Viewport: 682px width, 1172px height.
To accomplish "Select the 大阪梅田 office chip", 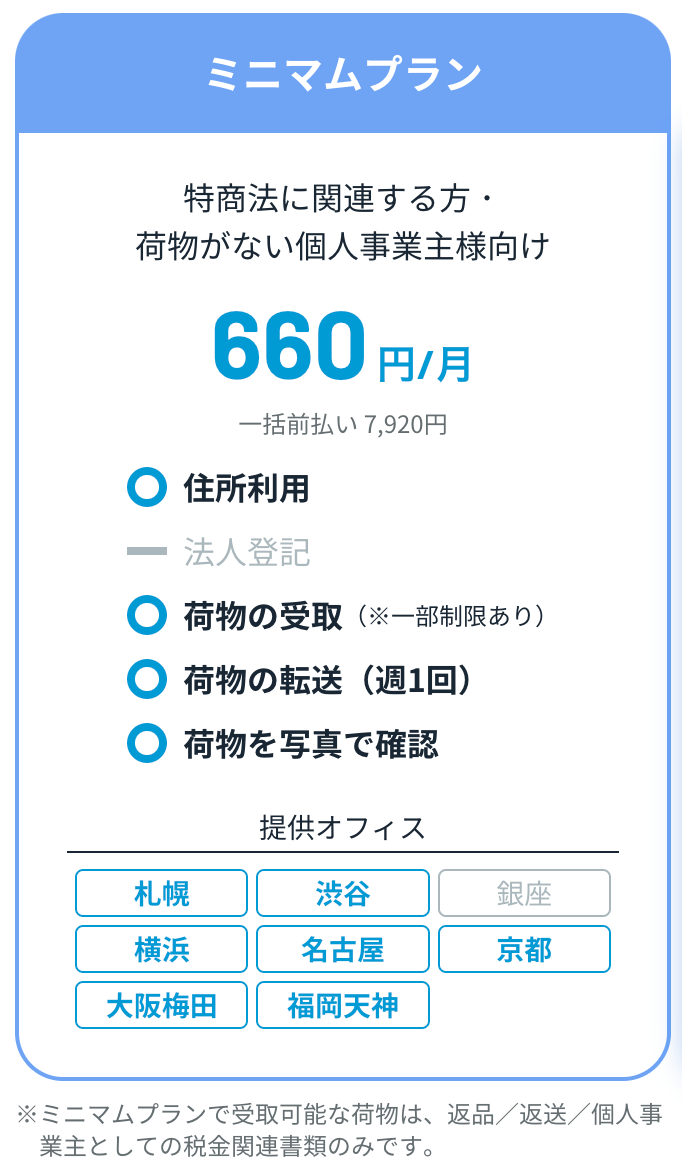I will point(161,1005).
